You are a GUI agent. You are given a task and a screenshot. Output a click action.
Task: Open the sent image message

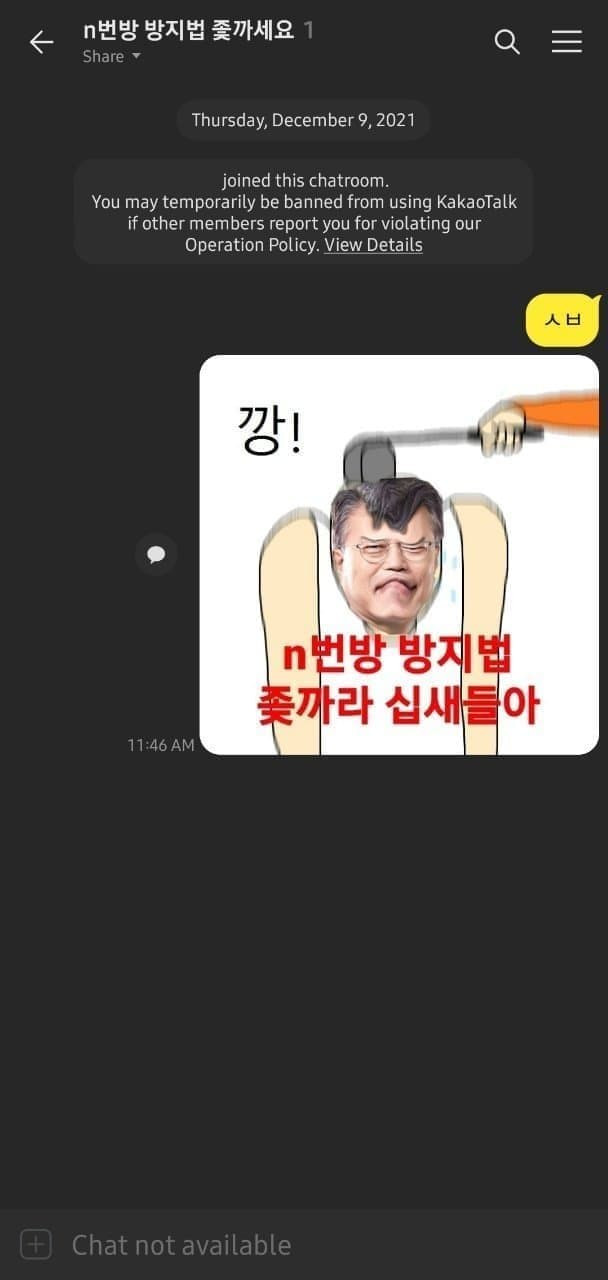[x=398, y=554]
